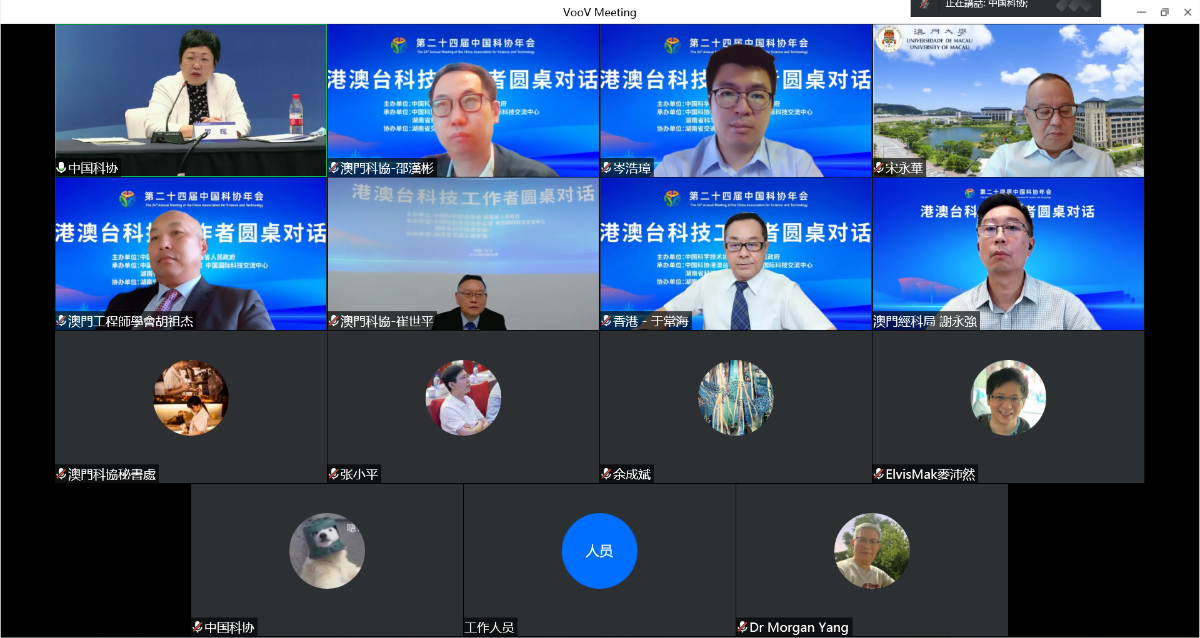Select the speaking 中国科协 video tile
The width and height of the screenshot is (1200, 638).
(191, 100)
